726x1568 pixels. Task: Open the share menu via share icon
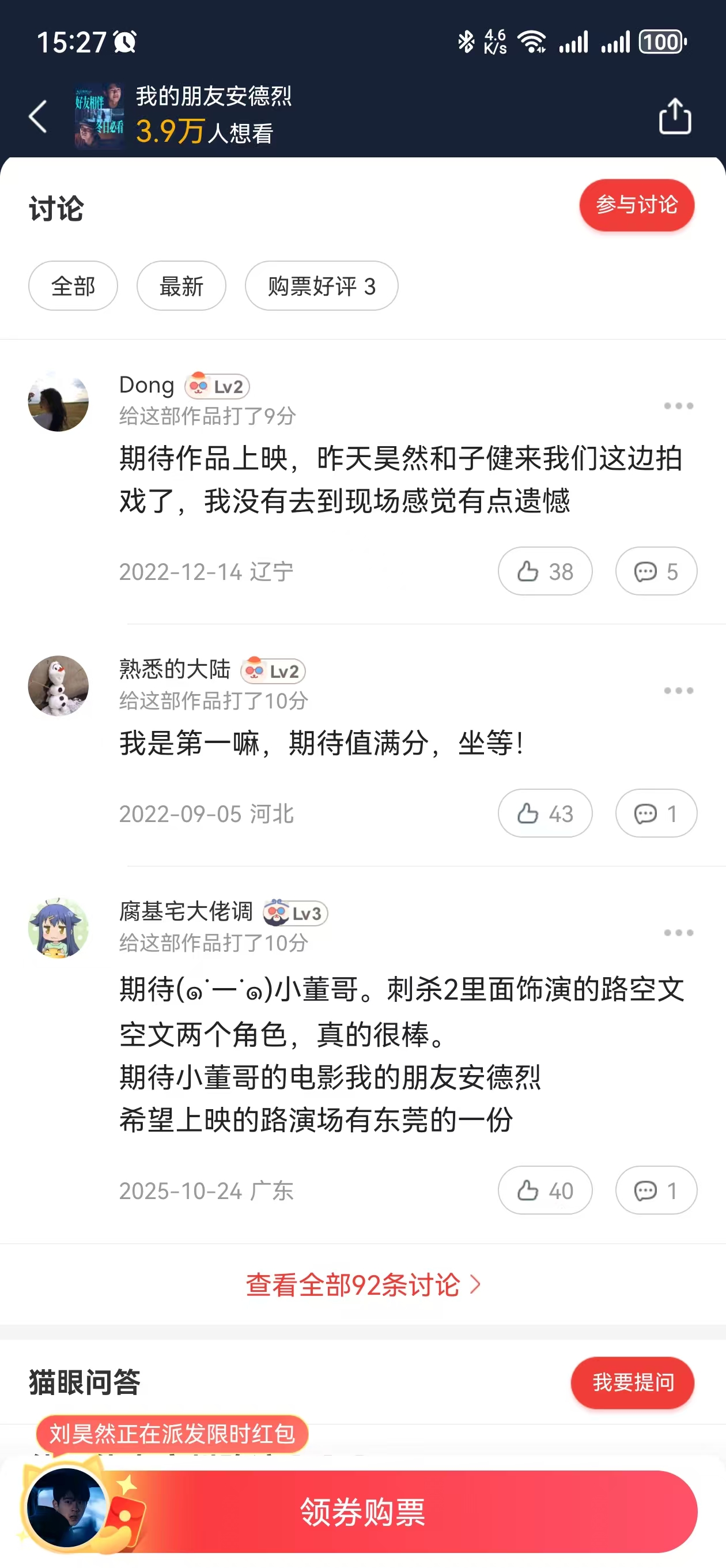pos(674,116)
